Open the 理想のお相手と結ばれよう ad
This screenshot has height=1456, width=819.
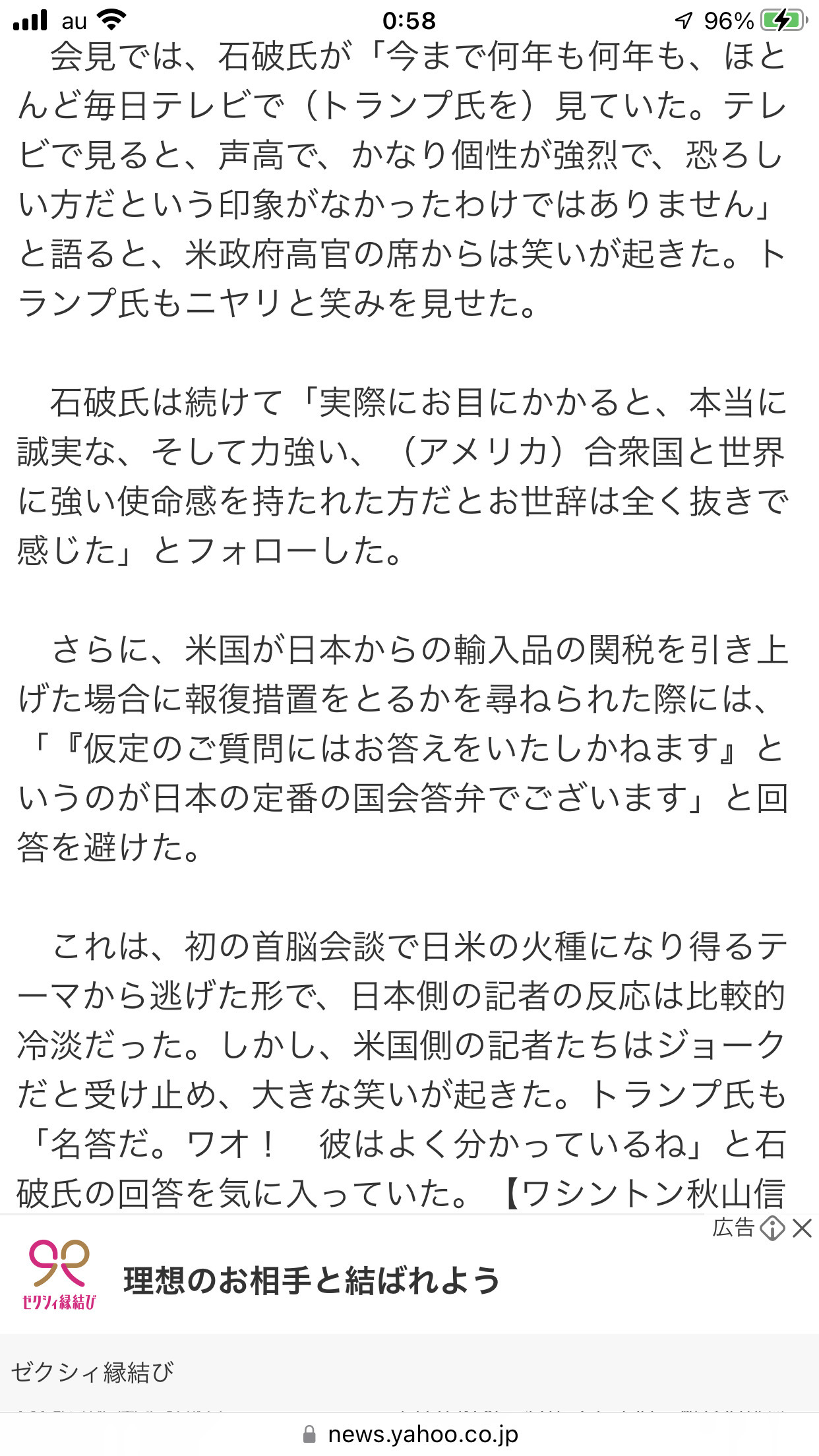pos(311,1280)
